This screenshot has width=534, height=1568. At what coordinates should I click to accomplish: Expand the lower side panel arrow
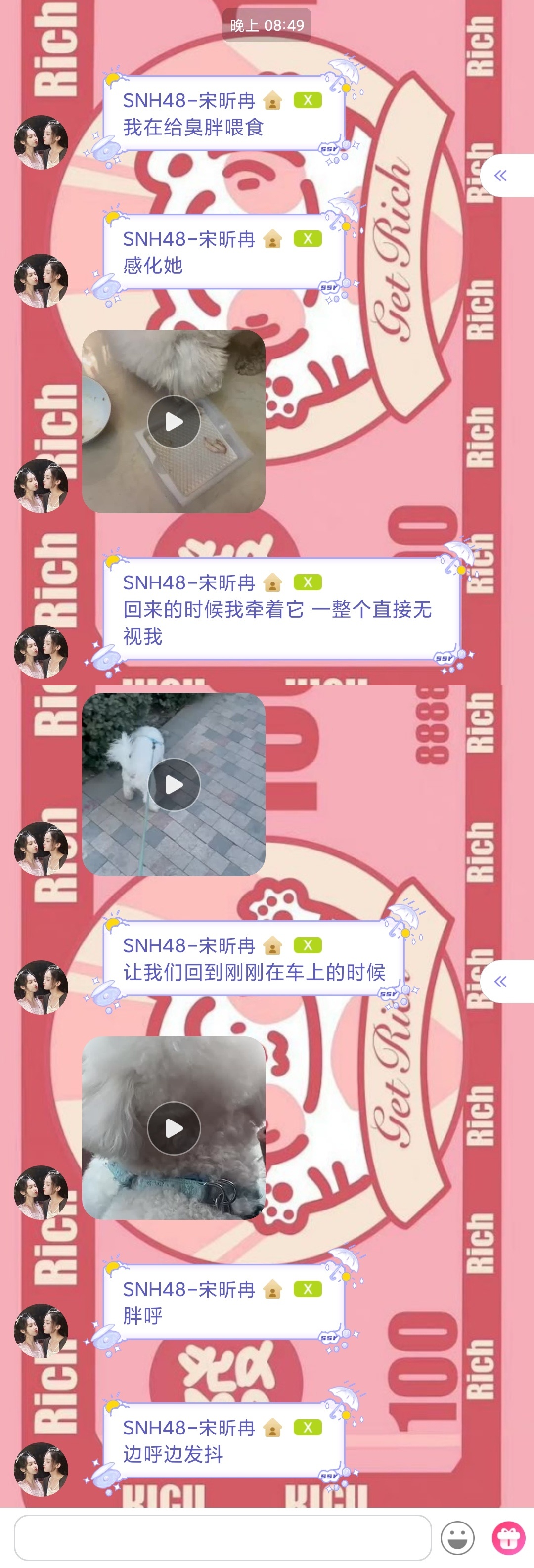click(501, 981)
